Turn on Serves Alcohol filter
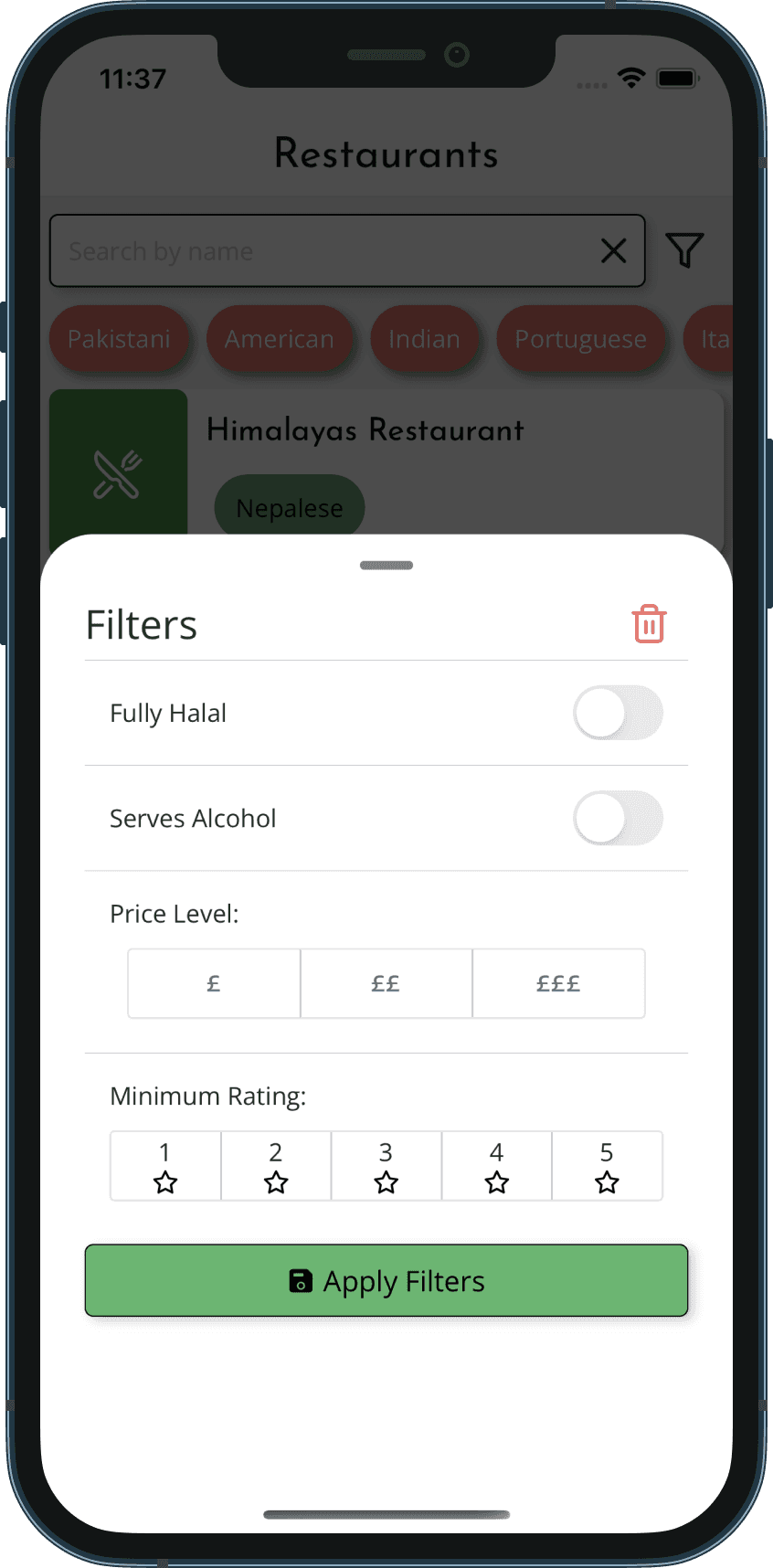This screenshot has width=773, height=1568. (618, 818)
